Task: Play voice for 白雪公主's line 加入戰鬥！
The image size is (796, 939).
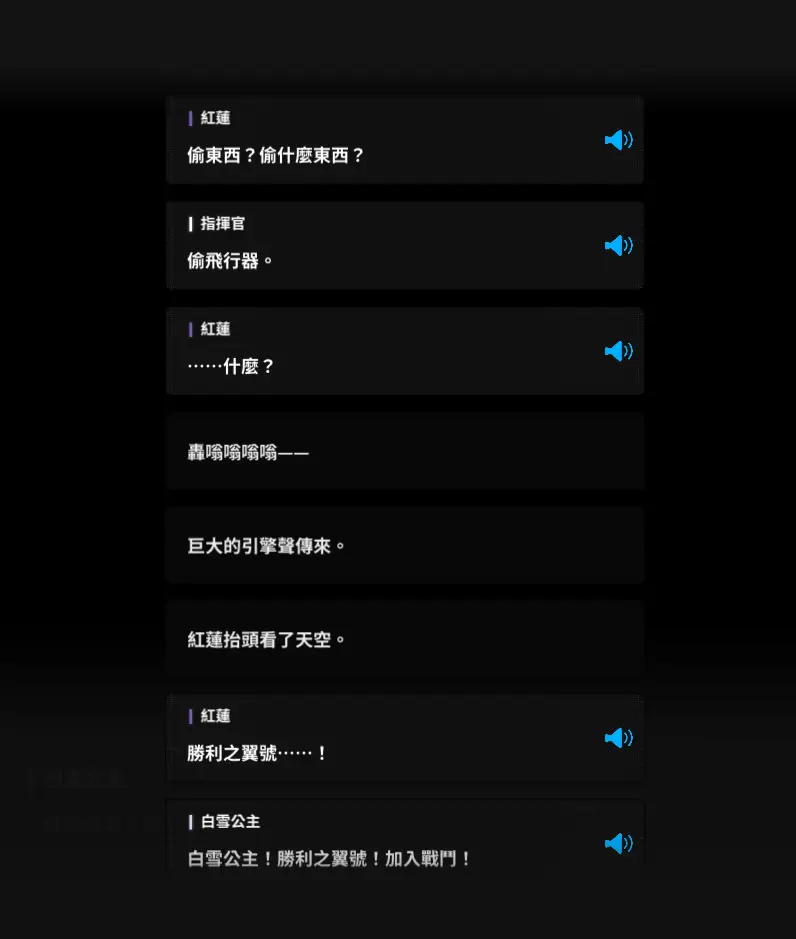Action: (618, 843)
